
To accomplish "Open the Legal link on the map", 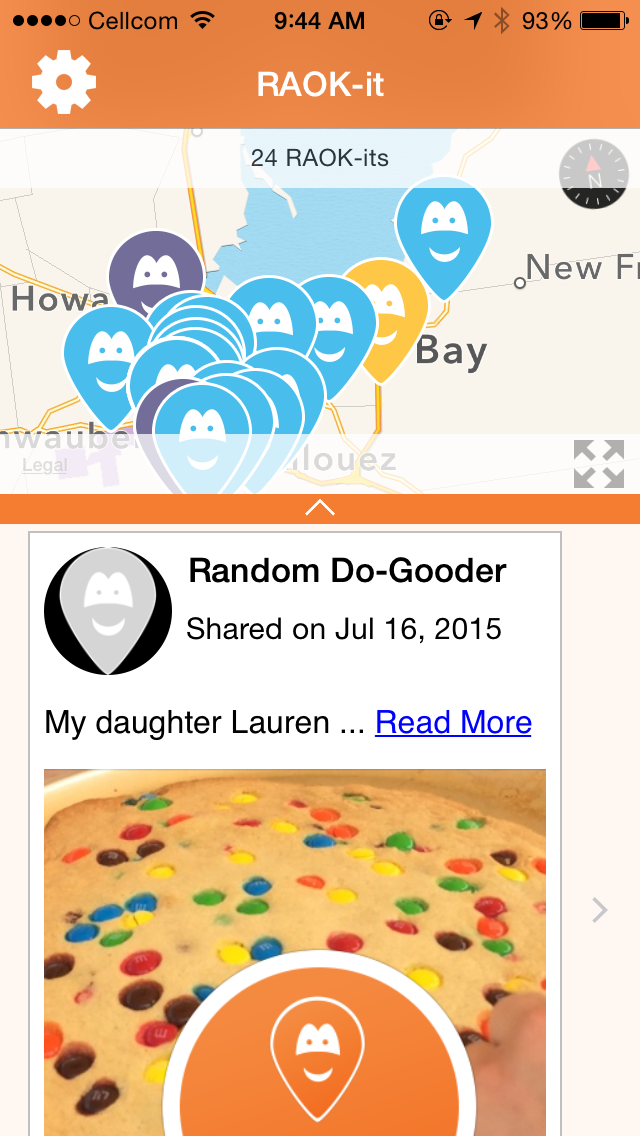I will pyautogui.click(x=45, y=465).
